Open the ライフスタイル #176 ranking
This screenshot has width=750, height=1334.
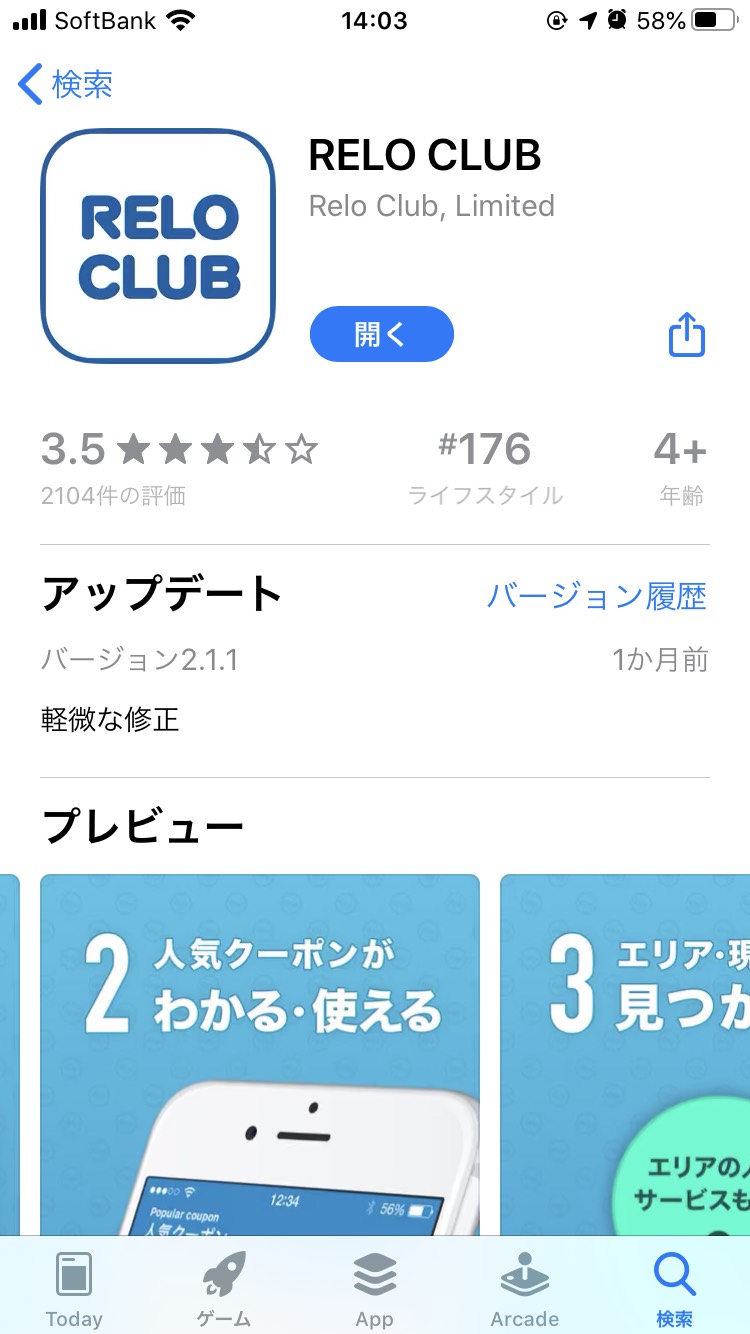485,466
